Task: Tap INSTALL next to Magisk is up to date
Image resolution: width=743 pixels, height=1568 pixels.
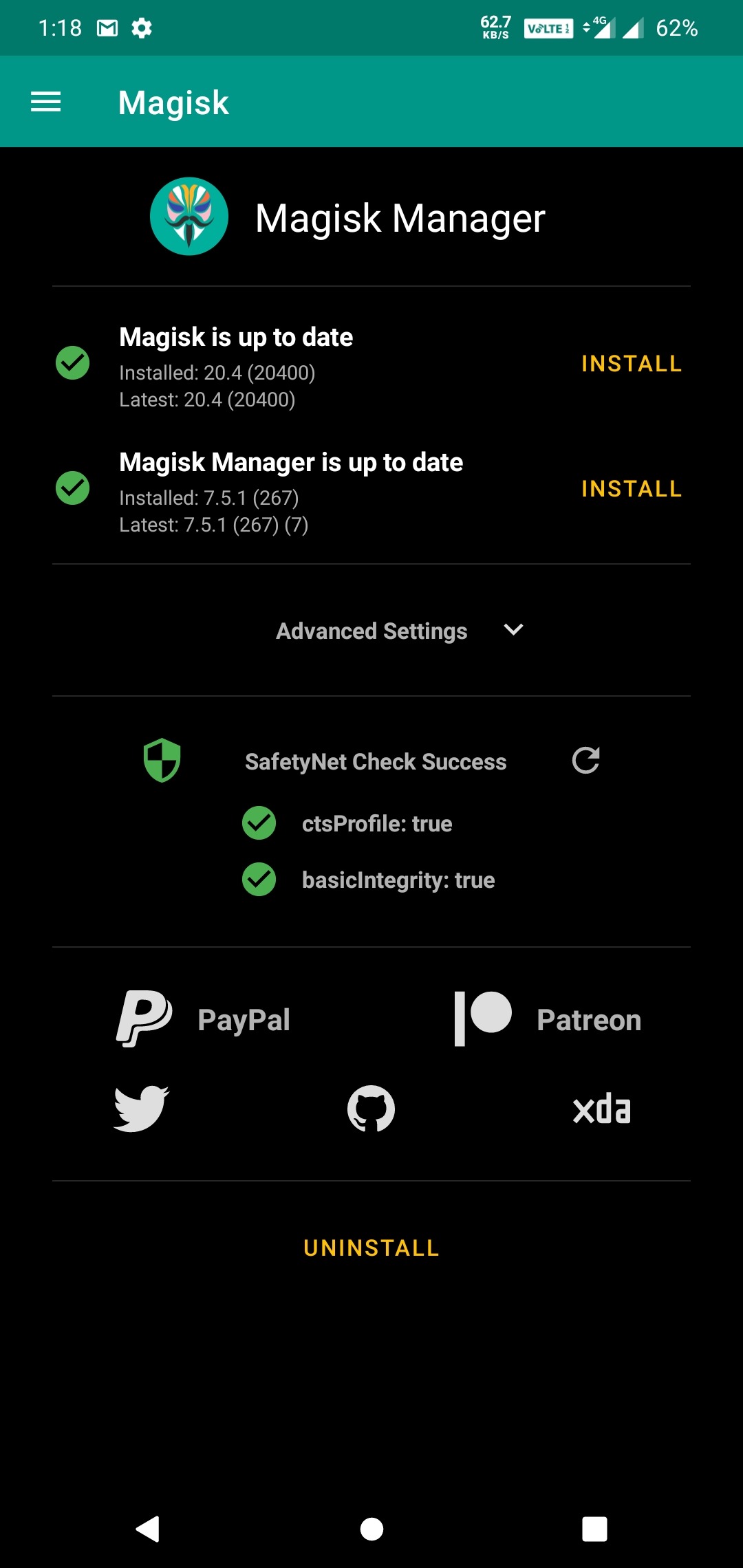Action: click(x=631, y=364)
